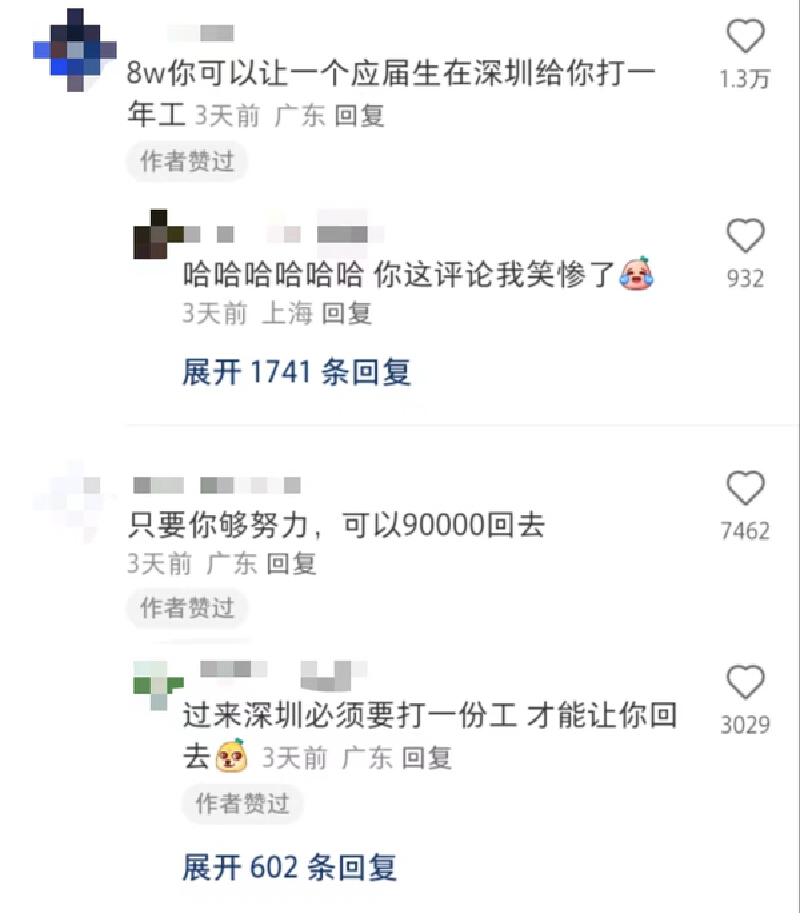Reply to the 8w应届生 comment

(x=360, y=116)
